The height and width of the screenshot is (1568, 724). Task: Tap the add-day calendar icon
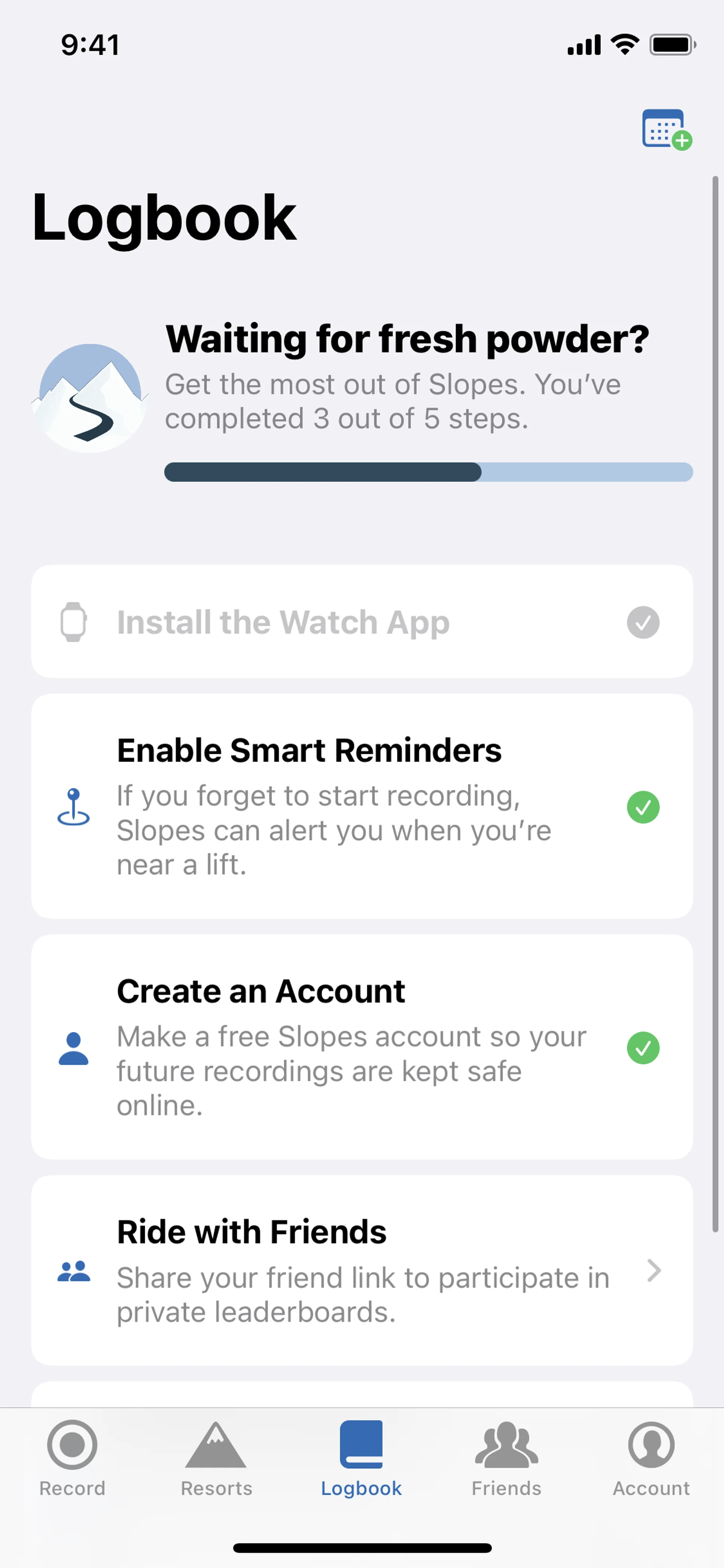pos(666,129)
